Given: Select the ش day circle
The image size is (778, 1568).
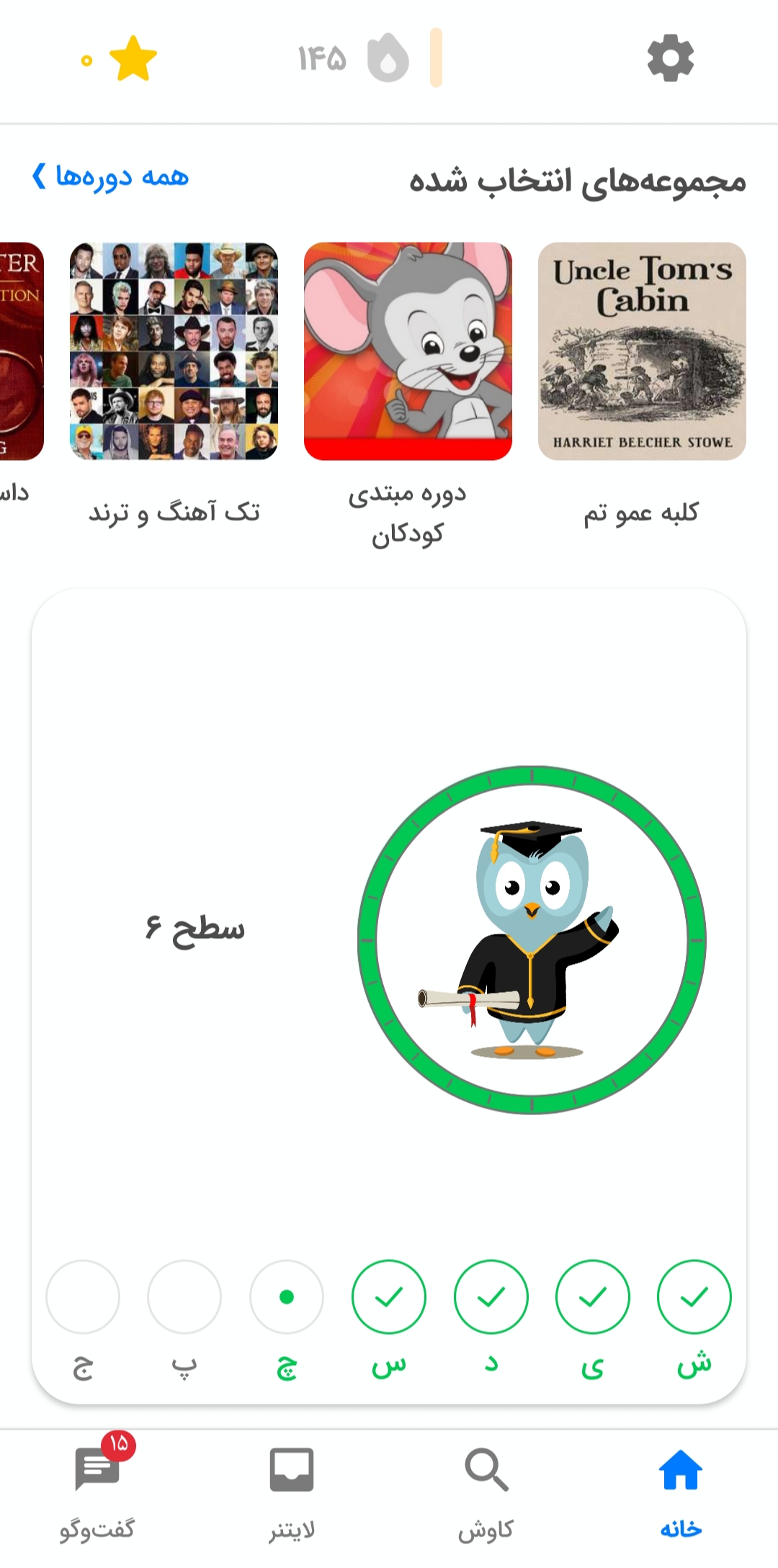Looking at the screenshot, I should [694, 1297].
